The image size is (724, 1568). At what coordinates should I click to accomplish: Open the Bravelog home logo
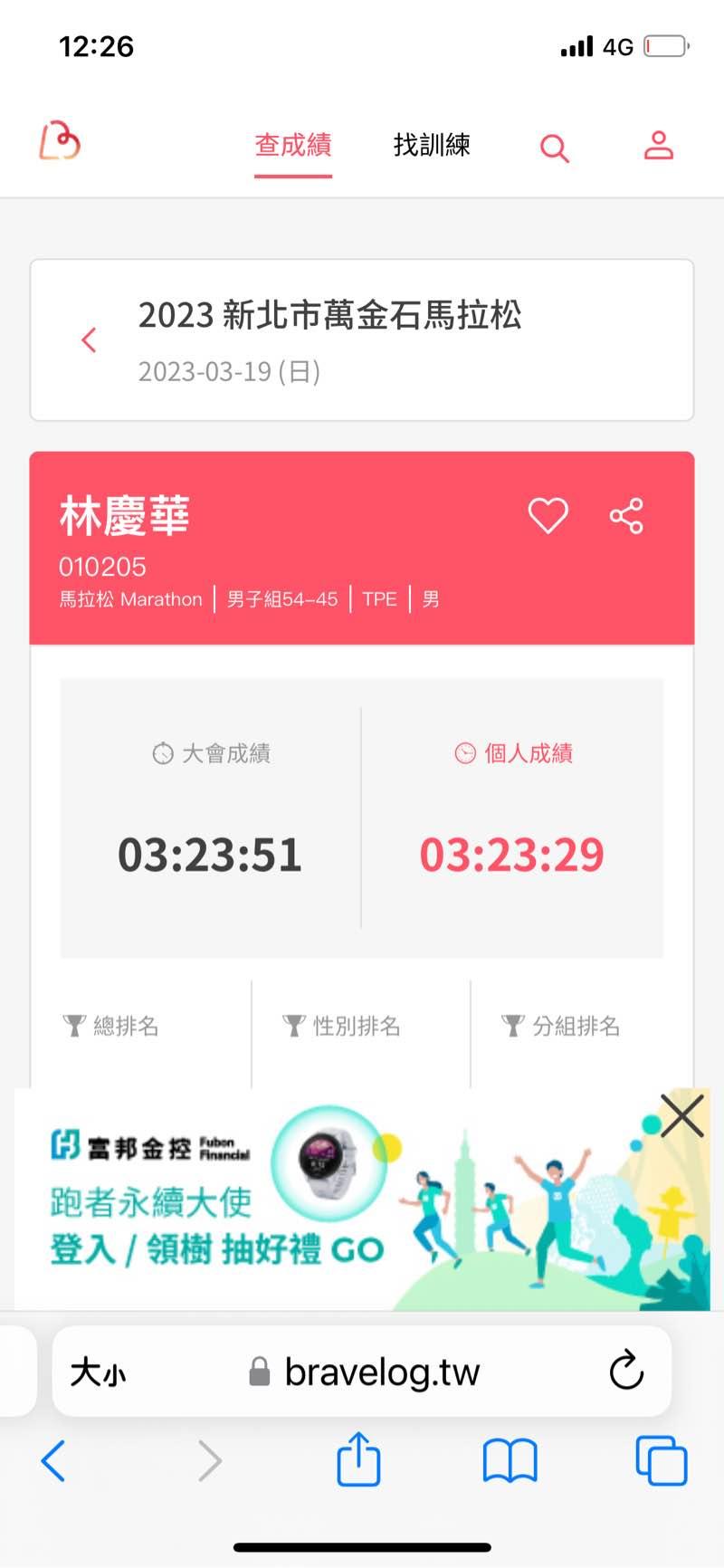[x=60, y=141]
